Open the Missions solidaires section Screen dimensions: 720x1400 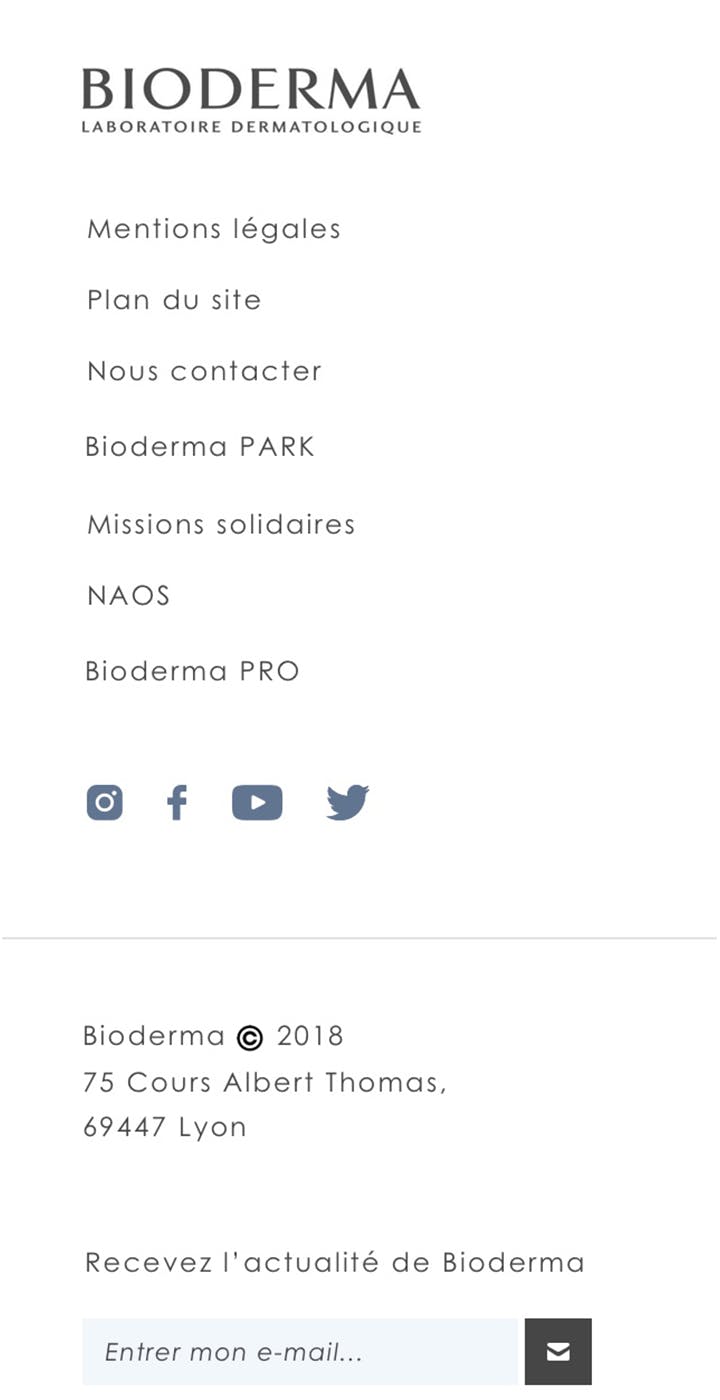point(221,523)
